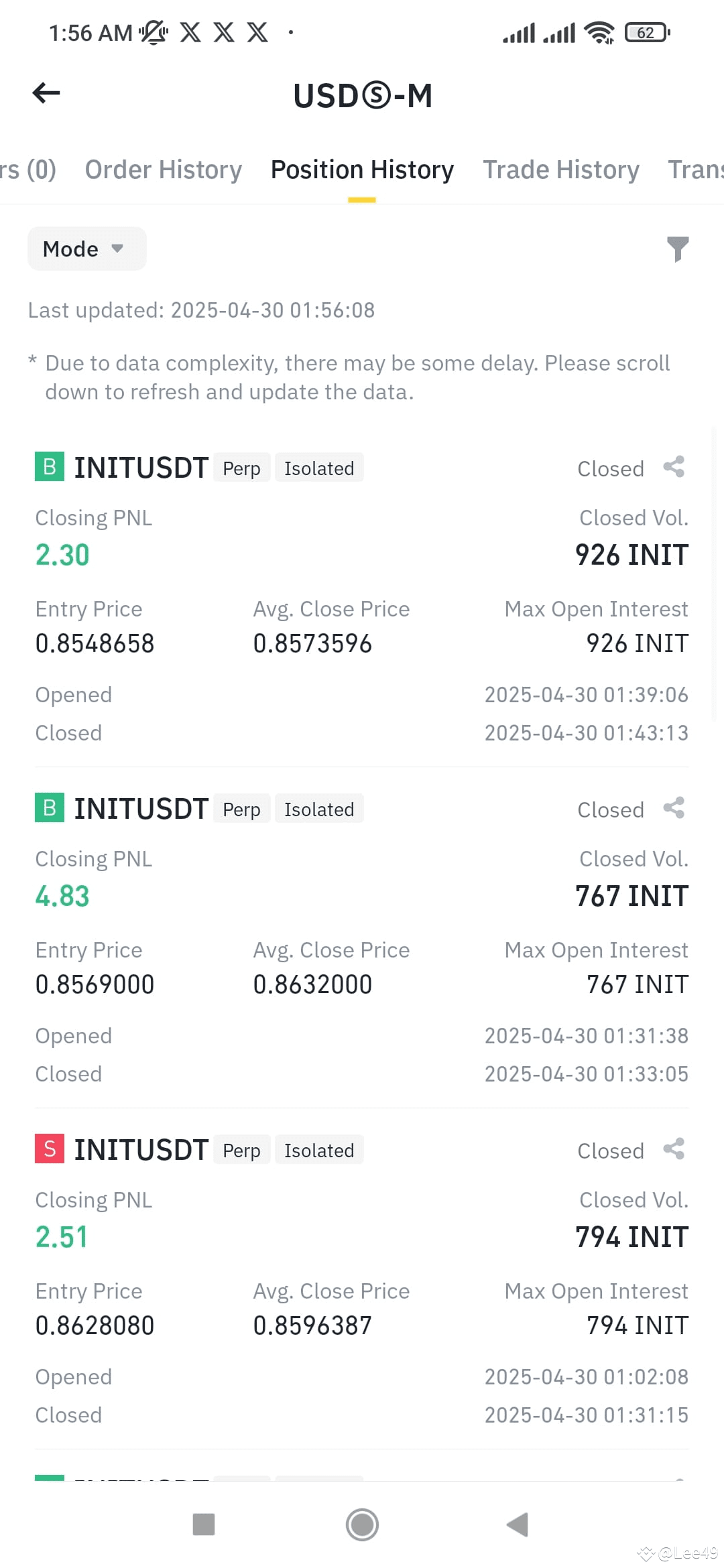The height and width of the screenshot is (1568, 724).
Task: Tap the system home button
Action: click(362, 1524)
